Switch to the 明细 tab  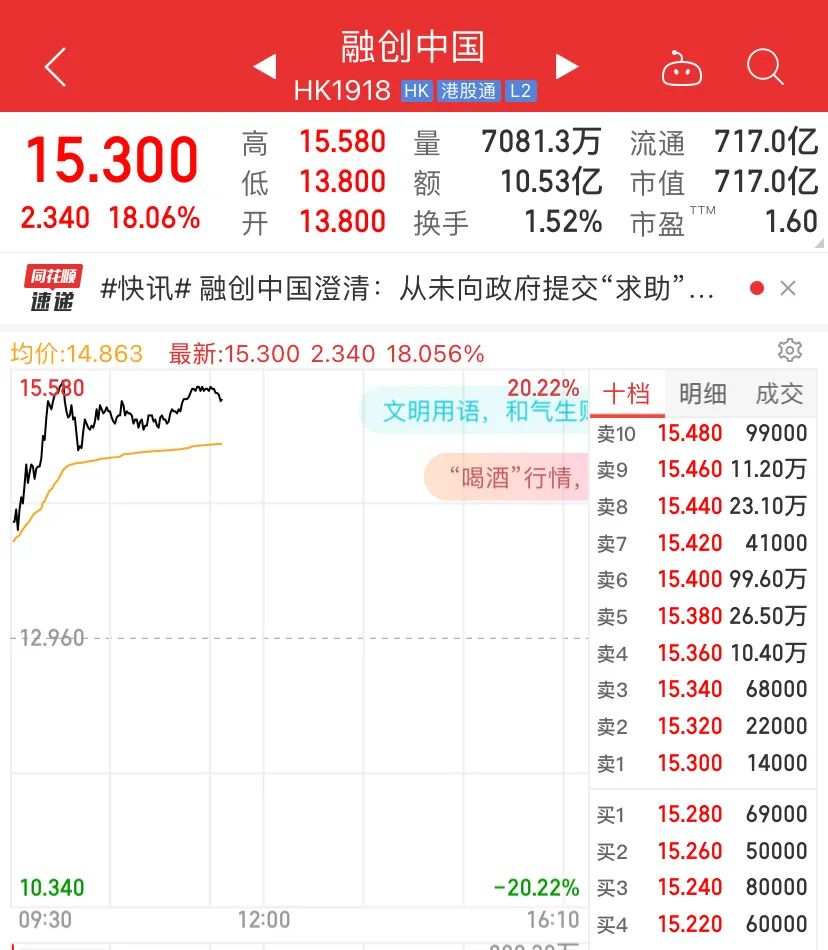[703, 394]
